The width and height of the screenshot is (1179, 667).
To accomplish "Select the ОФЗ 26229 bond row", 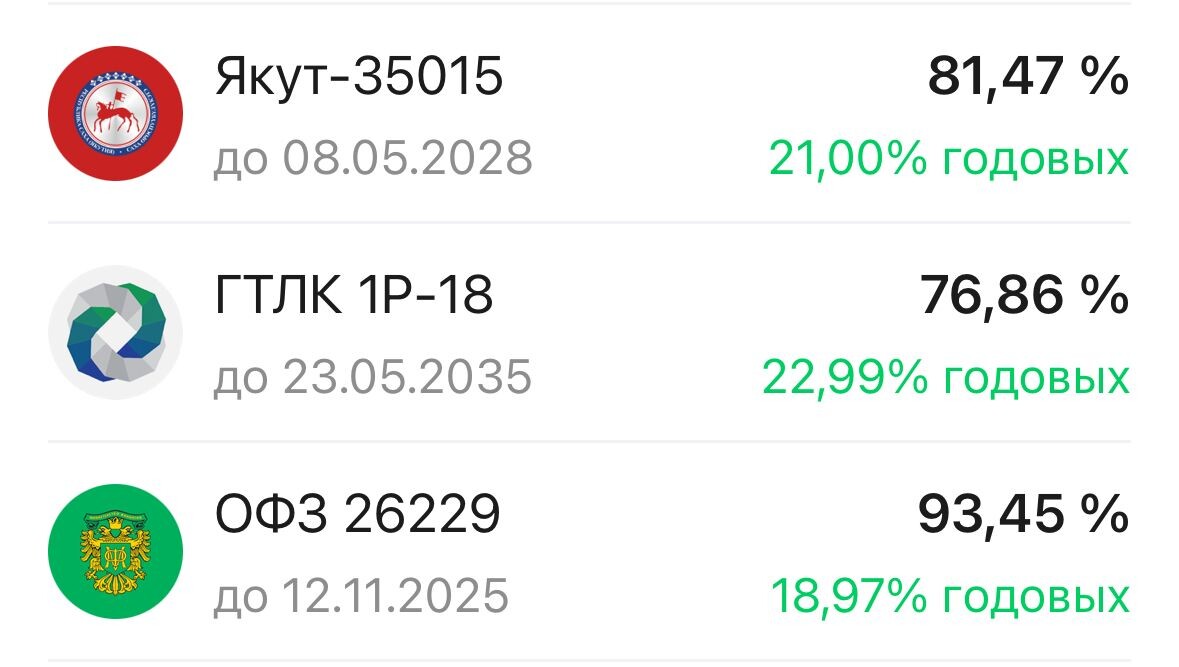I will point(589,553).
